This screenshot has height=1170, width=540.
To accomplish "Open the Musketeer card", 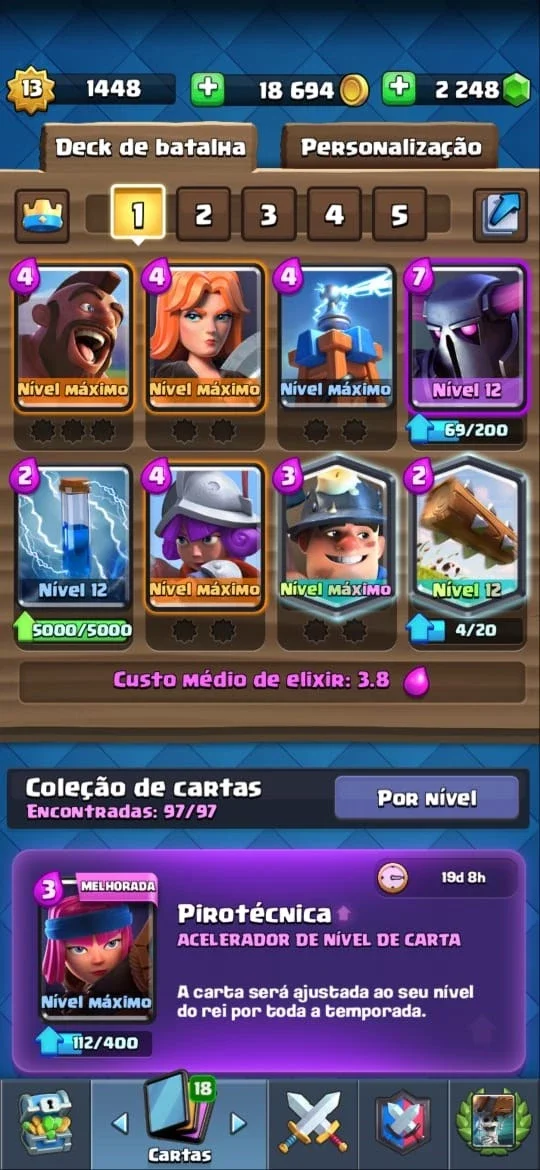I will coord(204,536).
